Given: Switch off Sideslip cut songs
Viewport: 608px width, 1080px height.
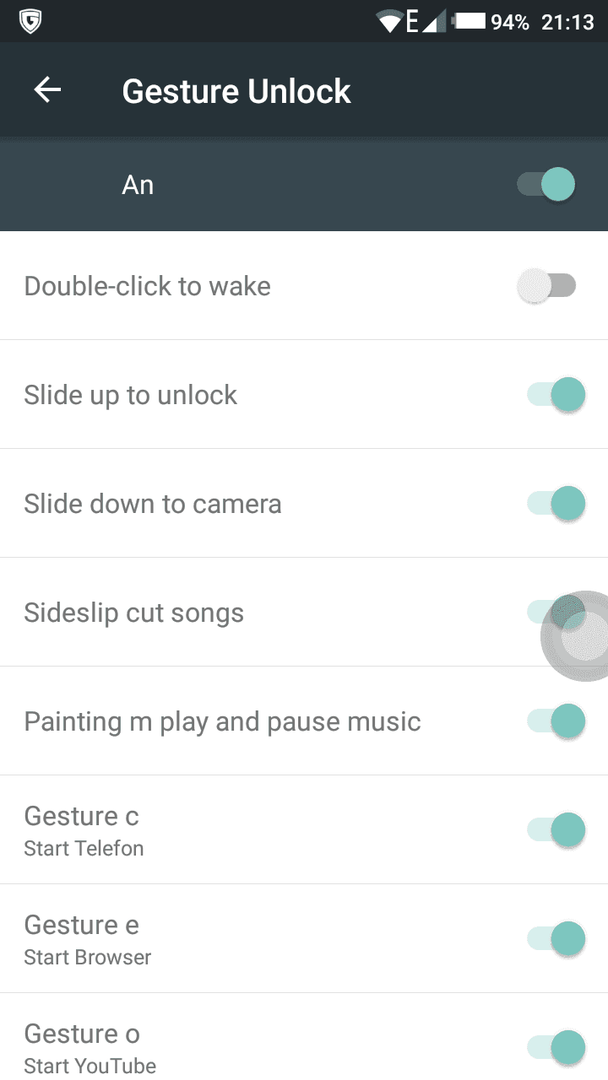Looking at the screenshot, I should click(556, 612).
